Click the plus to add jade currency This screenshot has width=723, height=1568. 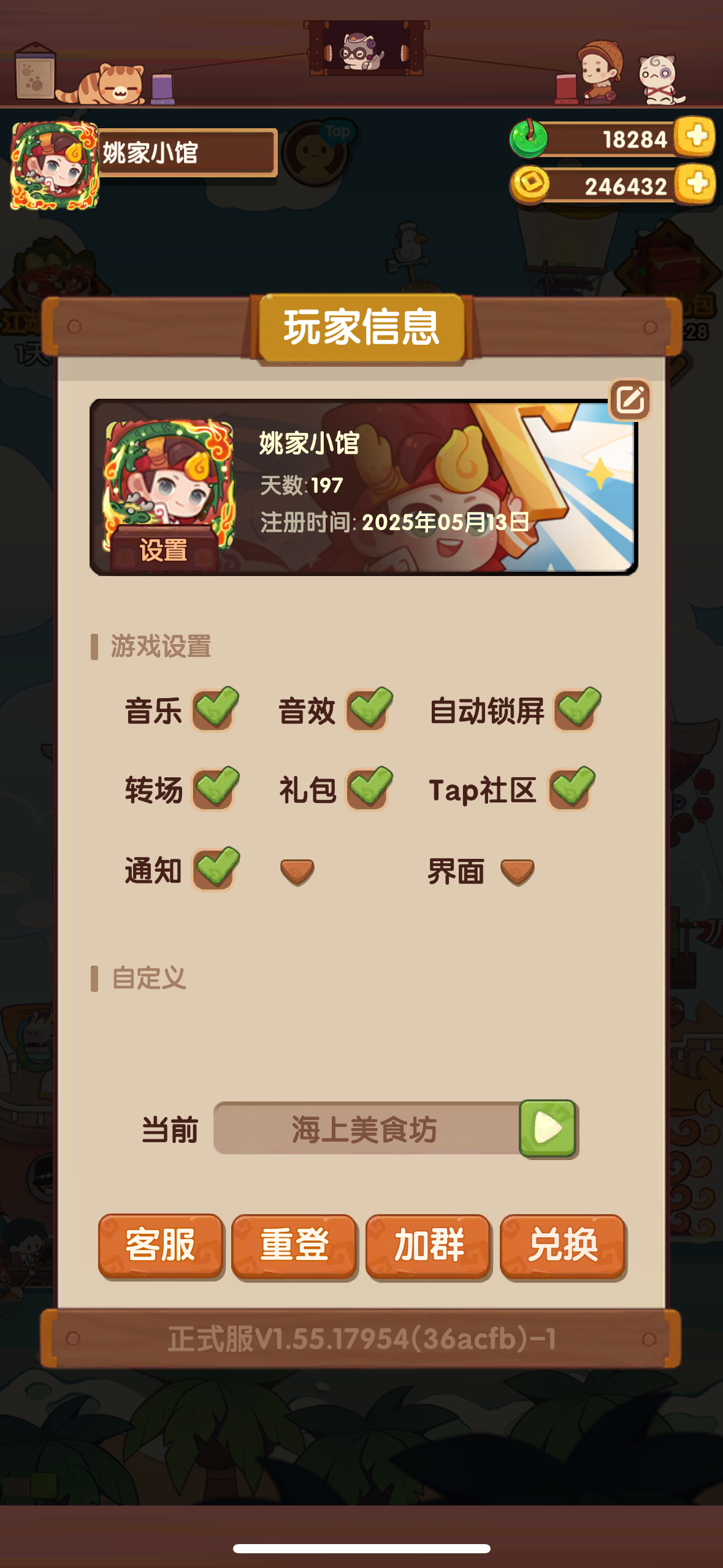click(x=696, y=140)
